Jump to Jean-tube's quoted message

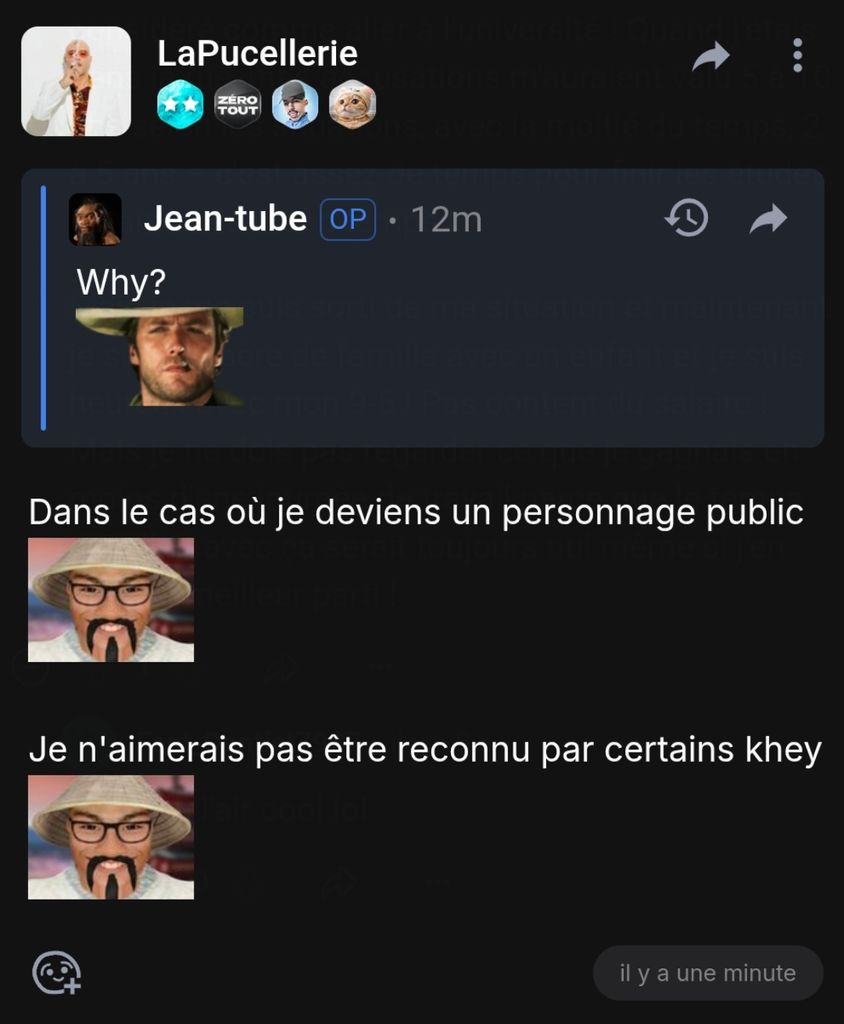768,218
